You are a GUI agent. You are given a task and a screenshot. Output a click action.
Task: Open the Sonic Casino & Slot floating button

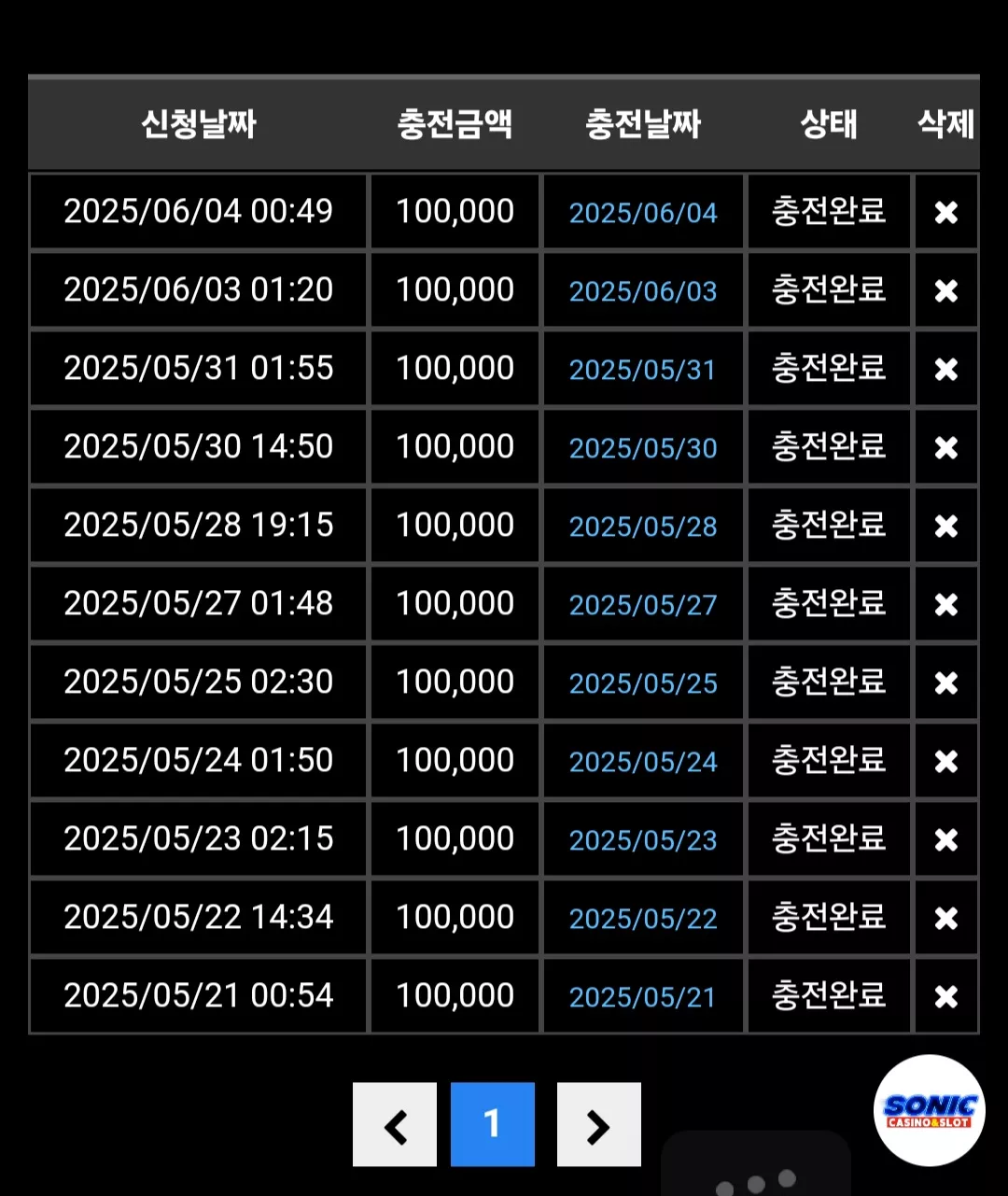click(930, 1110)
